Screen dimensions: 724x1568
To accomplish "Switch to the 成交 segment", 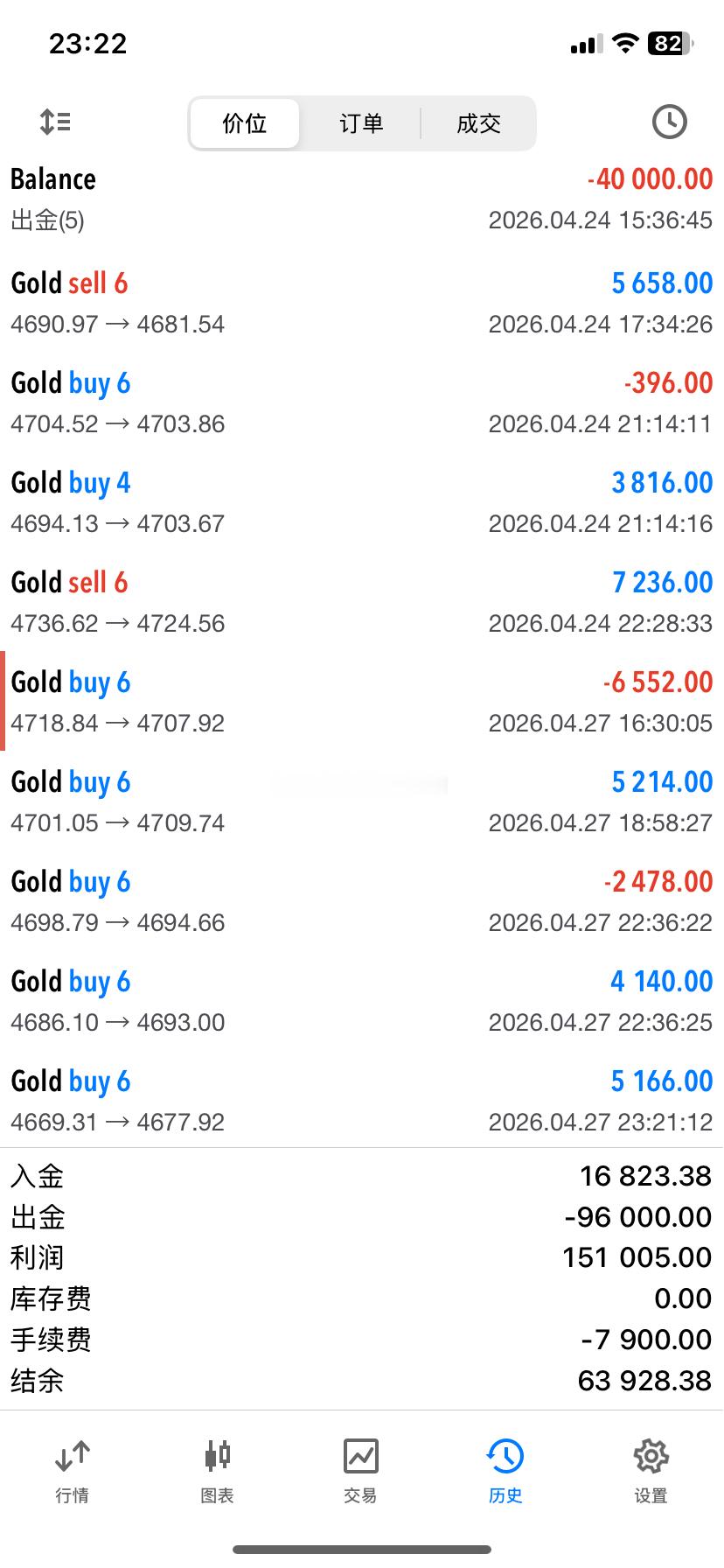I will click(x=478, y=123).
